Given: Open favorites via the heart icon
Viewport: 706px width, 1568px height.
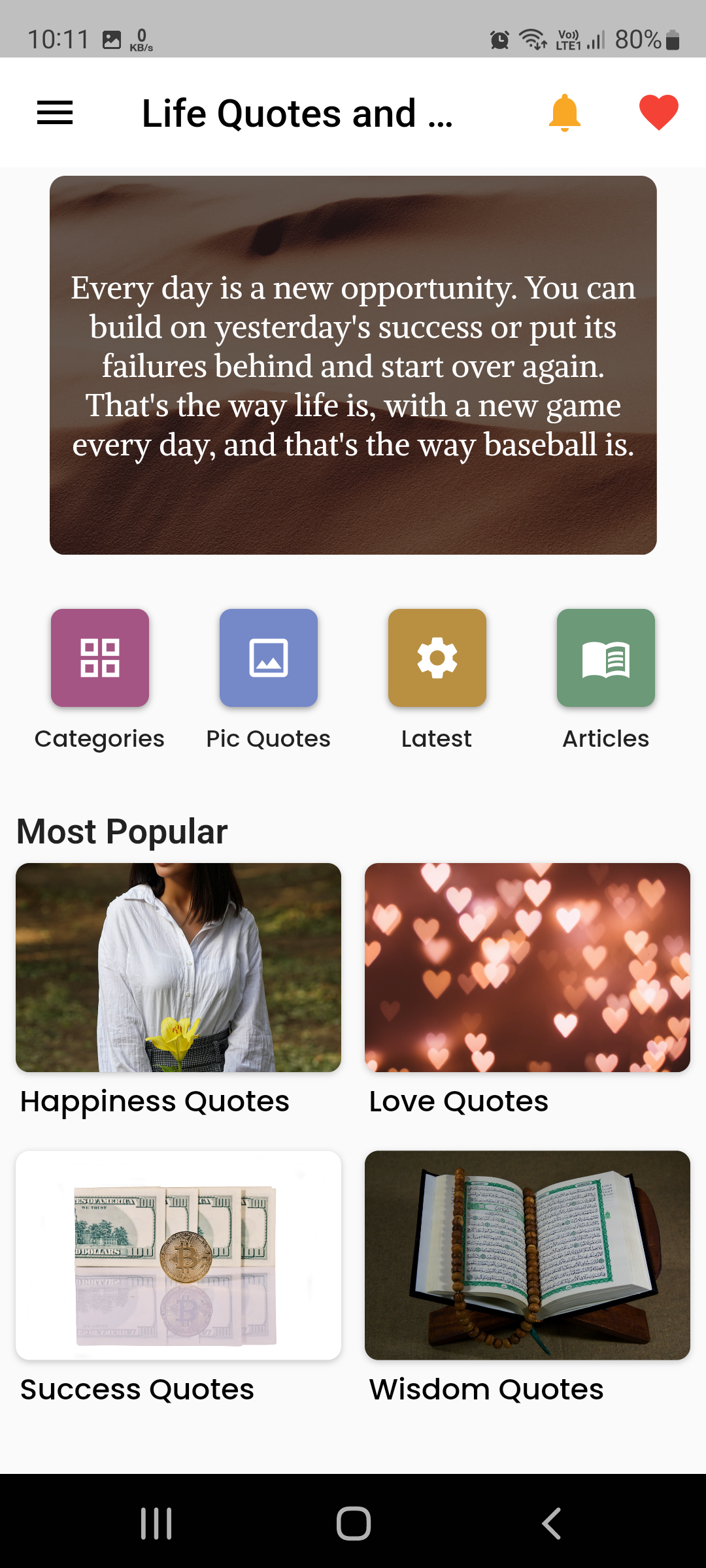Looking at the screenshot, I should pyautogui.click(x=658, y=113).
